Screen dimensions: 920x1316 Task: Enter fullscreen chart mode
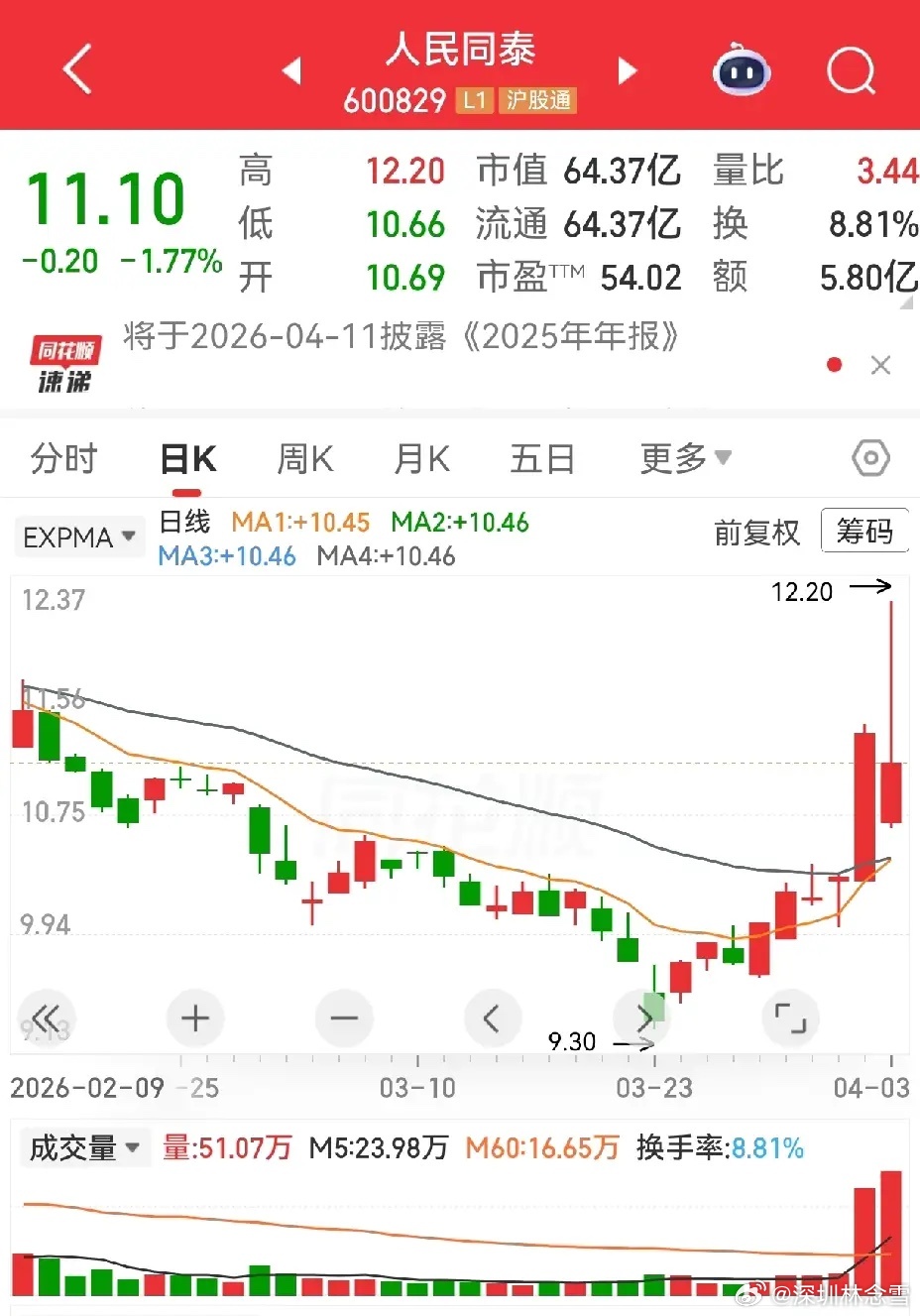pyautogui.click(x=790, y=1017)
